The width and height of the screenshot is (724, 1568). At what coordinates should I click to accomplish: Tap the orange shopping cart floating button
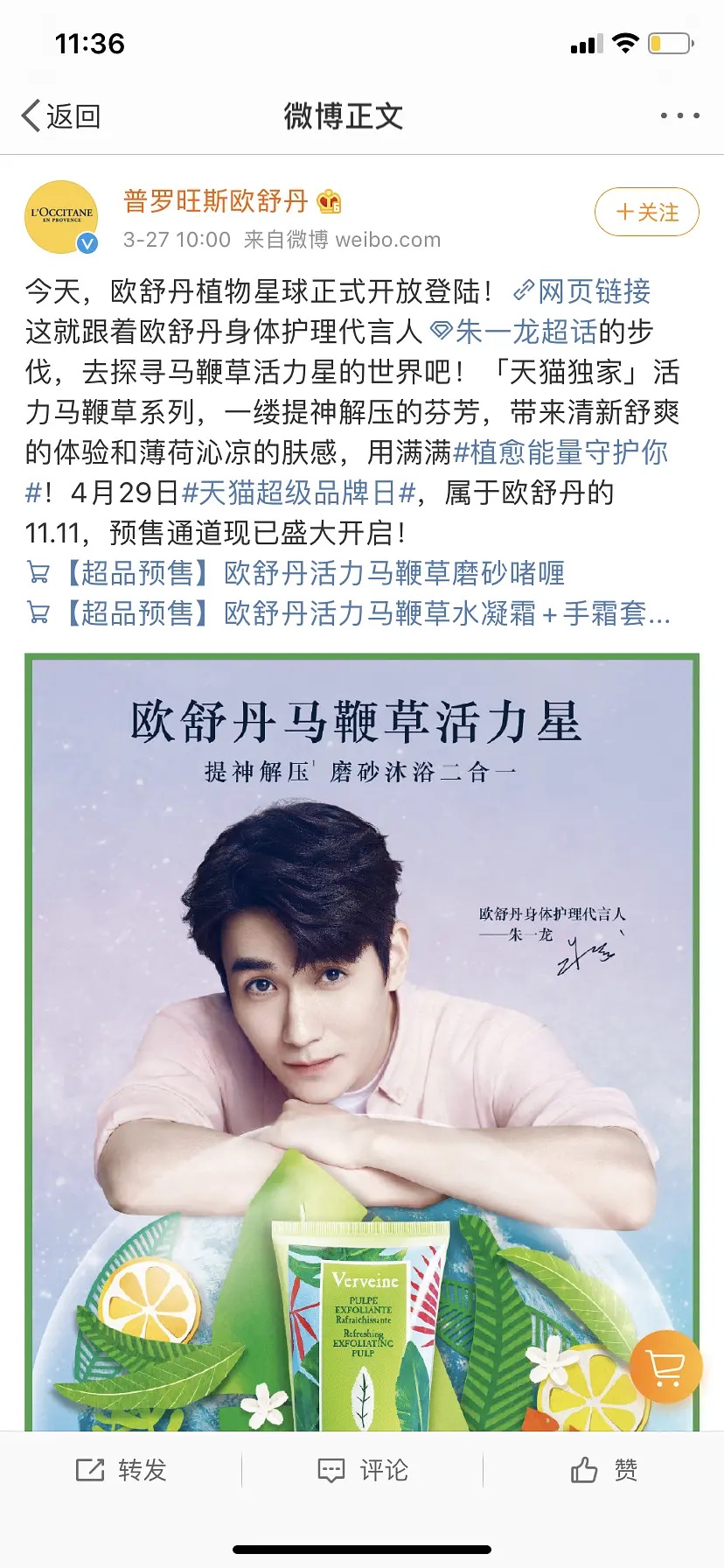point(666,1367)
